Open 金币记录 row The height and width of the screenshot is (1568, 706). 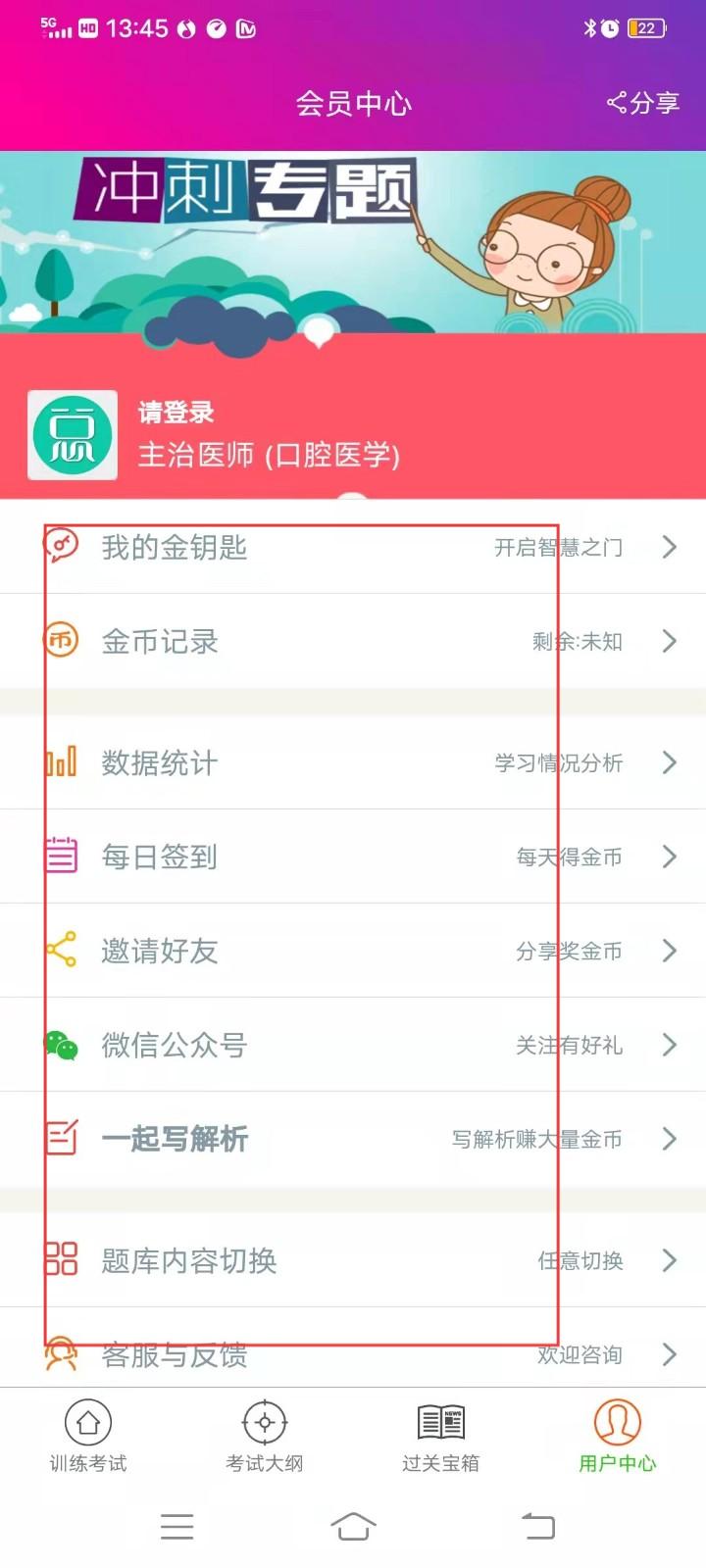click(x=353, y=641)
